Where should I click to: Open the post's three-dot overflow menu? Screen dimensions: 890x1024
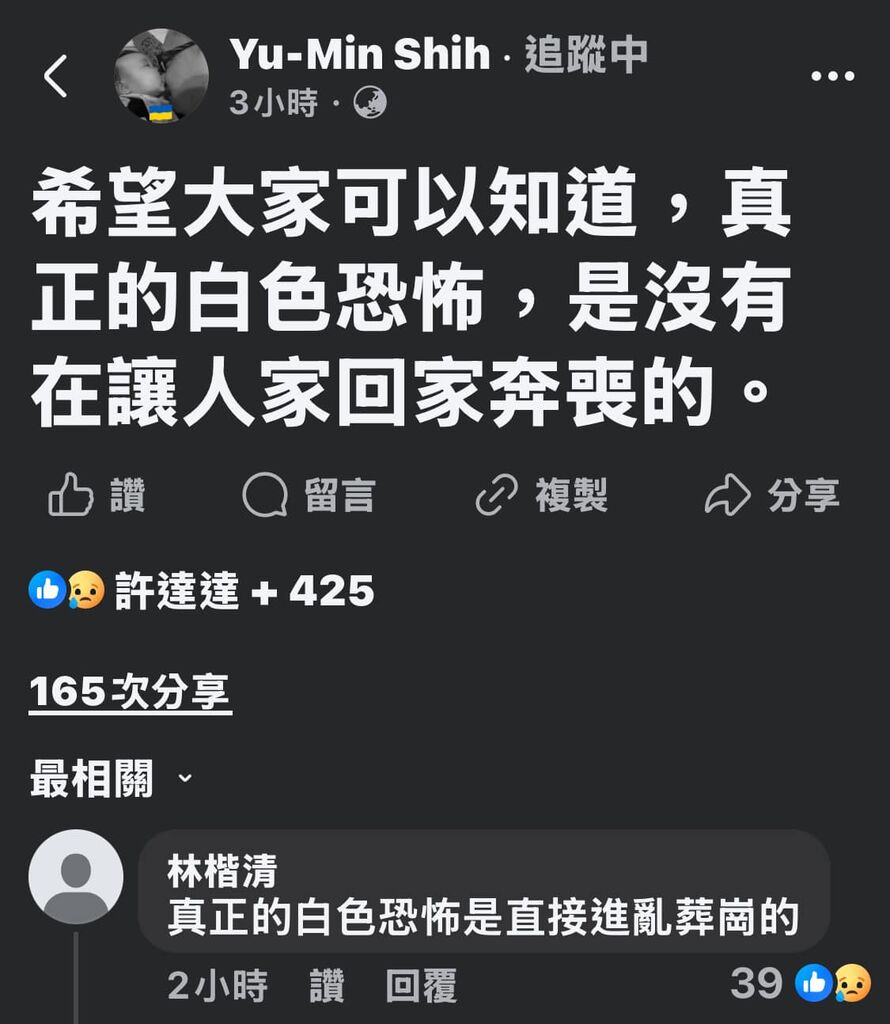[x=832, y=76]
